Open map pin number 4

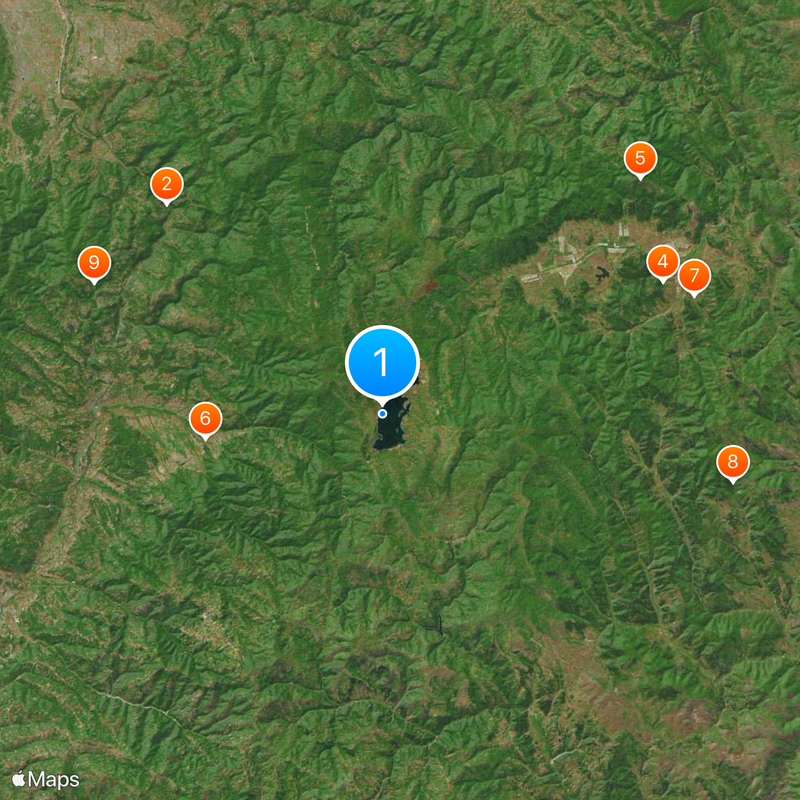(x=662, y=263)
